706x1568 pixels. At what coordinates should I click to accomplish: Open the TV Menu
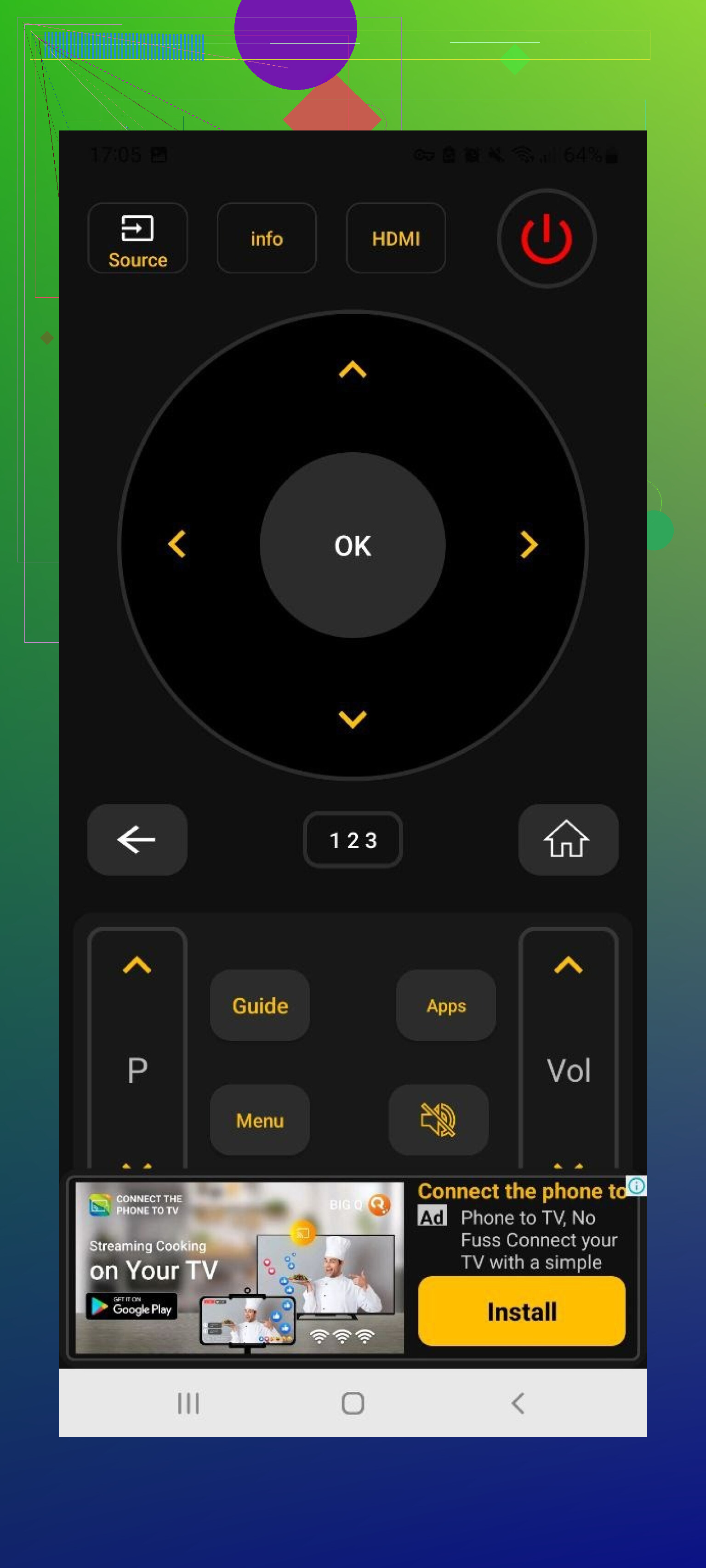coord(260,1120)
